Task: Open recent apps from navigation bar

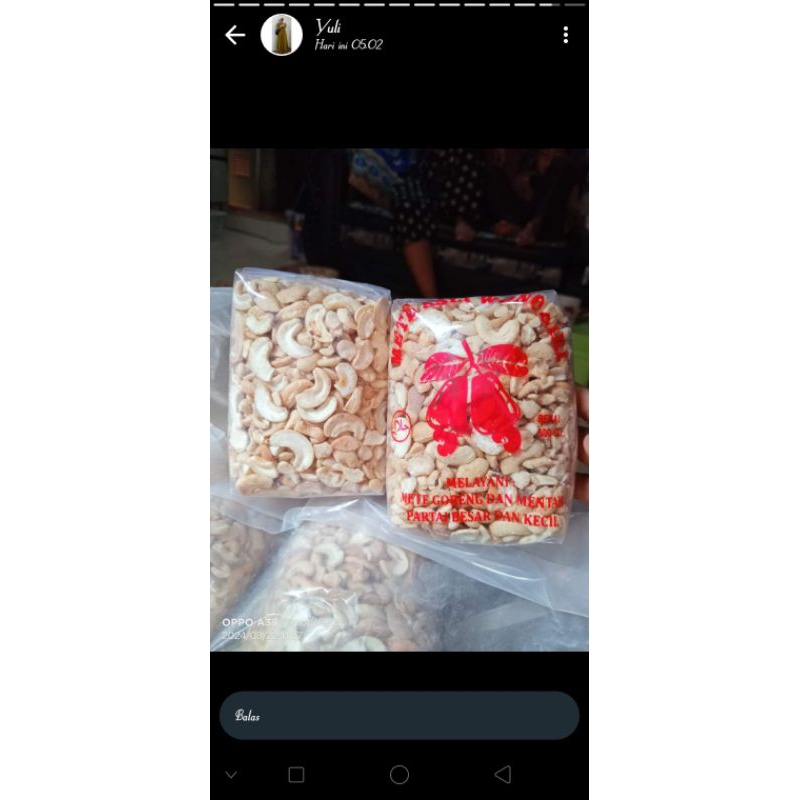Action: pyautogui.click(x=296, y=774)
